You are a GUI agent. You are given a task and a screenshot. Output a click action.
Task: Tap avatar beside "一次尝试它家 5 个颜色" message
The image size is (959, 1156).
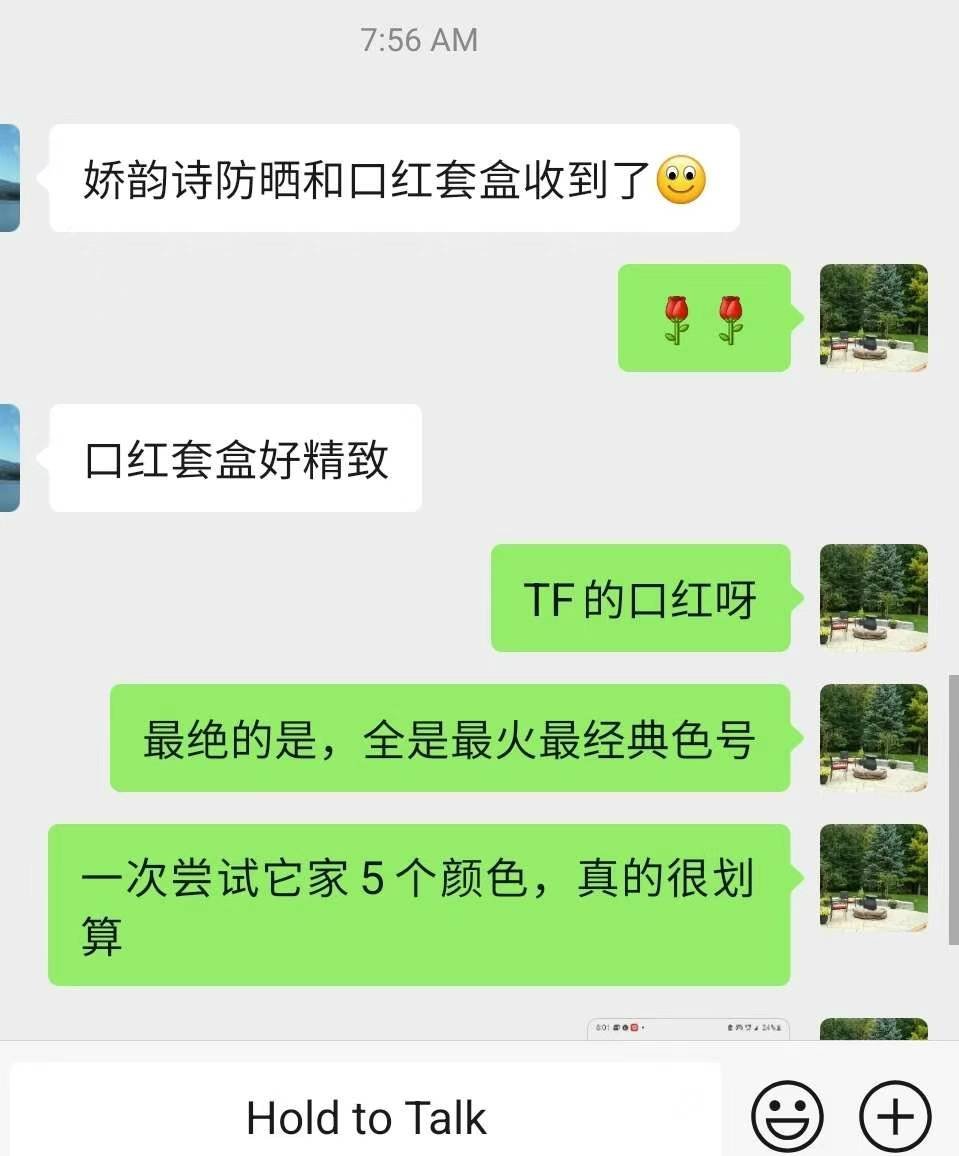pyautogui.click(x=873, y=878)
